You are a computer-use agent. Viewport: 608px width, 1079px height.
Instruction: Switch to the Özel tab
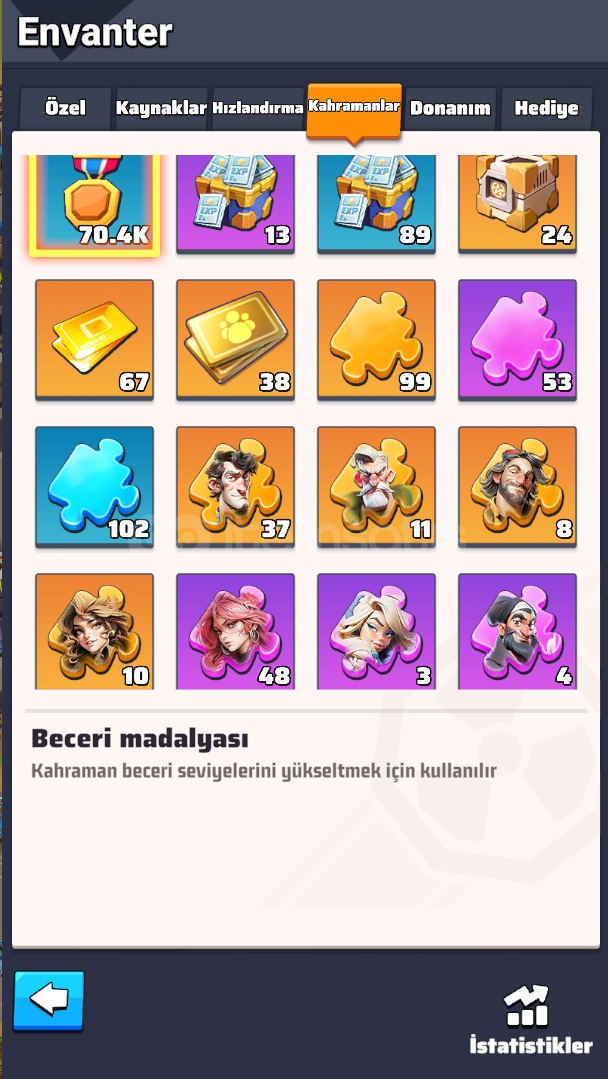[x=65, y=109]
